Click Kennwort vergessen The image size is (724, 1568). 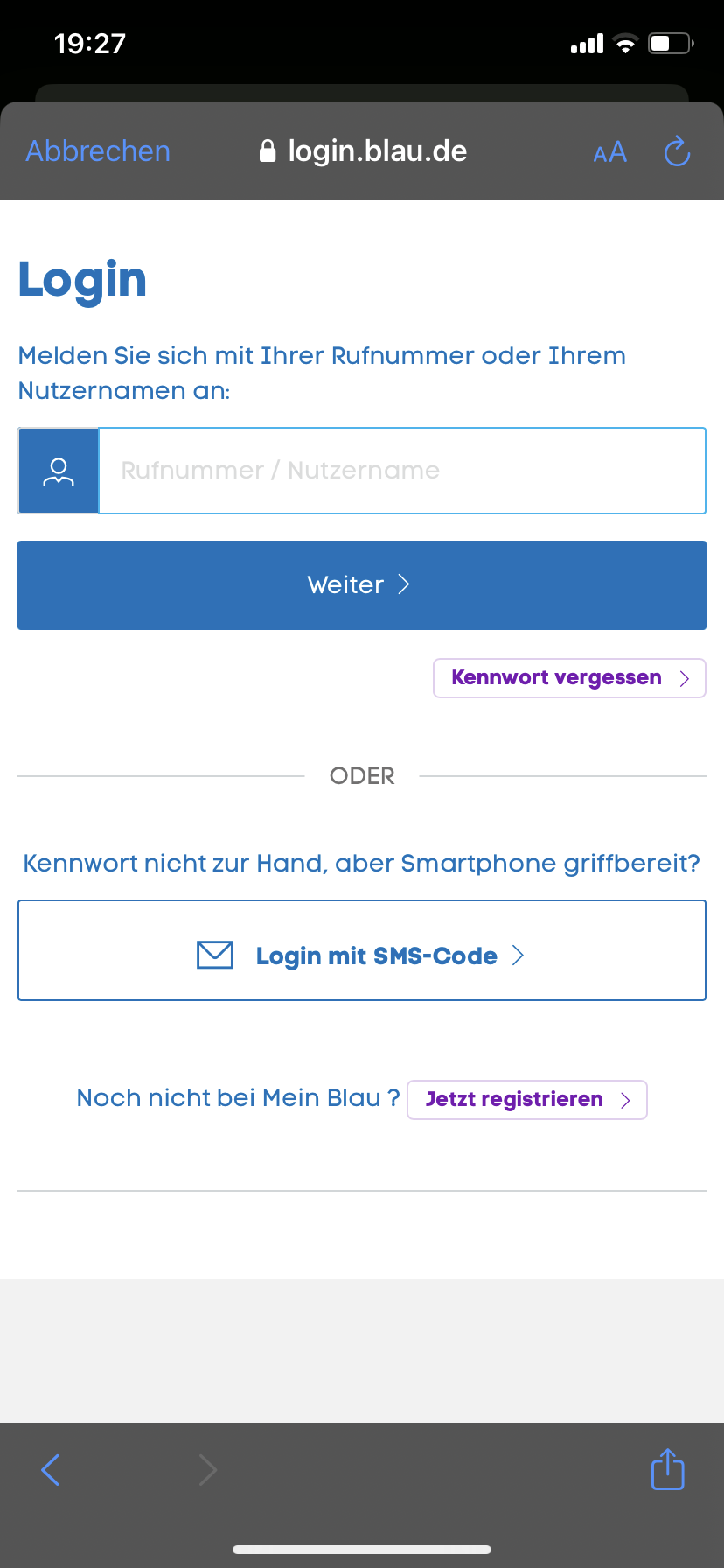click(x=555, y=677)
